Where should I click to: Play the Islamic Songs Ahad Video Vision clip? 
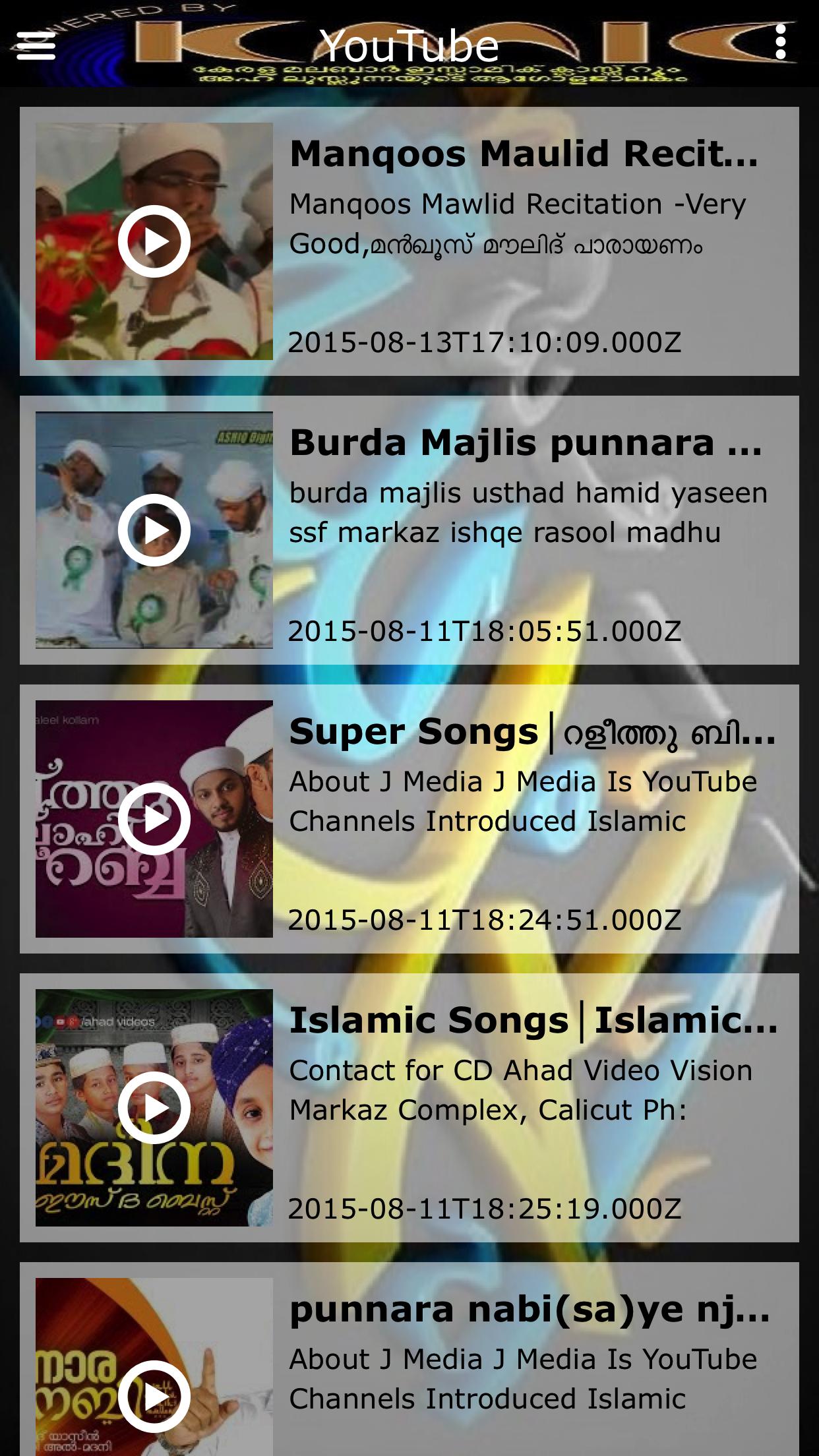154,1108
